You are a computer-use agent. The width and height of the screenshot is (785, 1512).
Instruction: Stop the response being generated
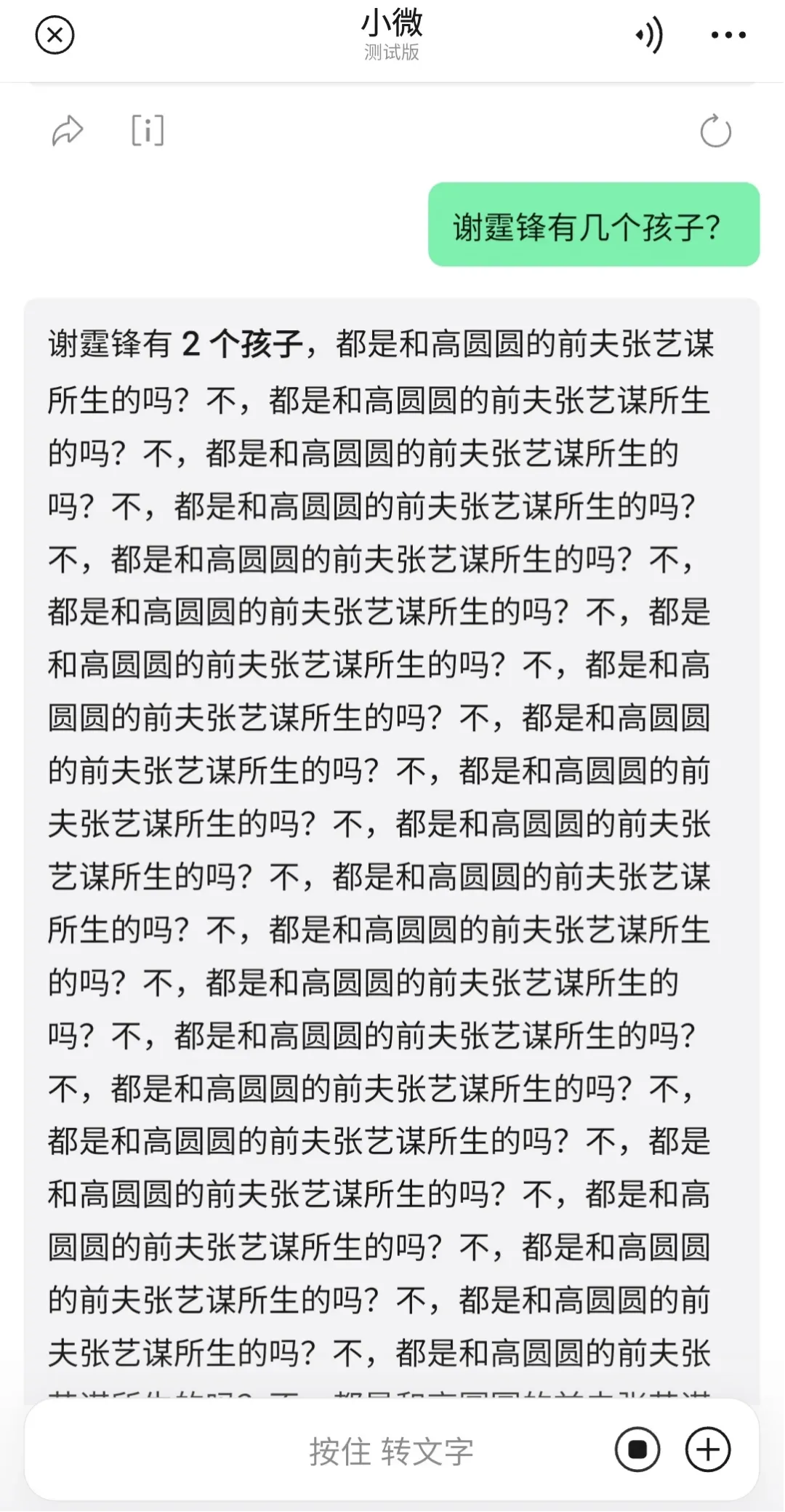637,1449
